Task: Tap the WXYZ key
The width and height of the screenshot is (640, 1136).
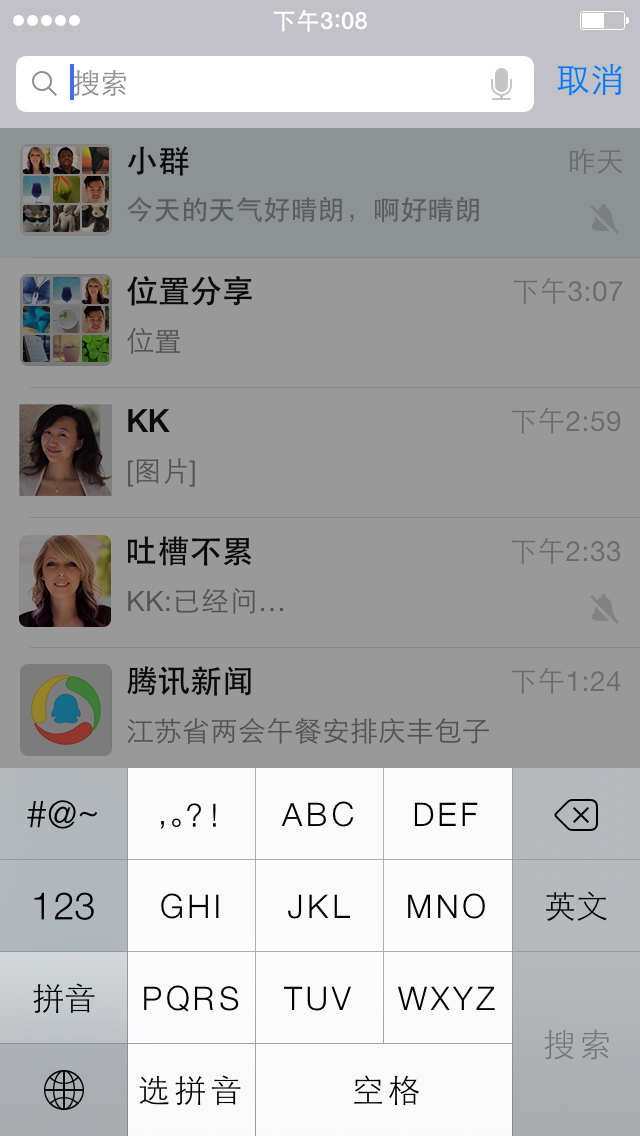Action: [447, 998]
